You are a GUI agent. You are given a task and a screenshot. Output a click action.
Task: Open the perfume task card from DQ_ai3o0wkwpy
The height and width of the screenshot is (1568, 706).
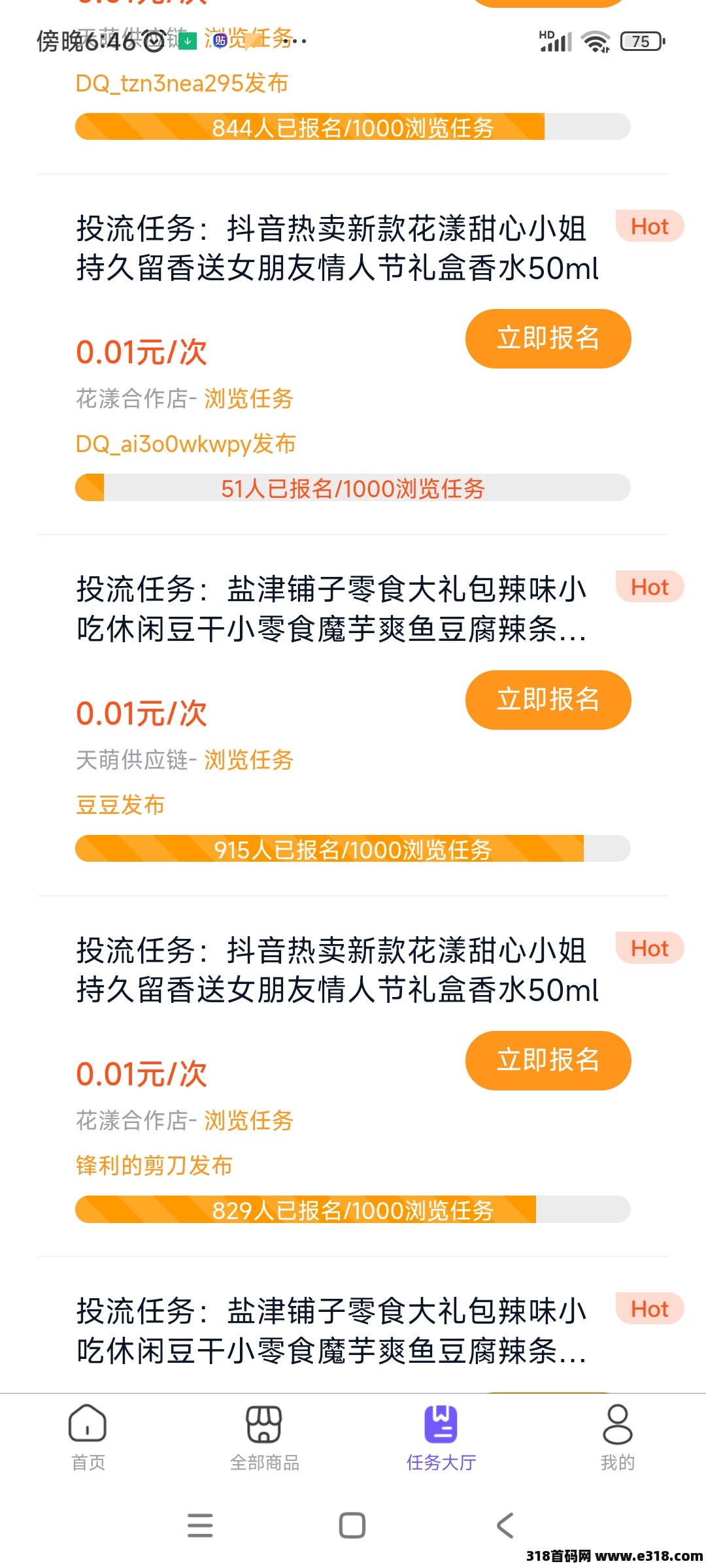coord(337,248)
